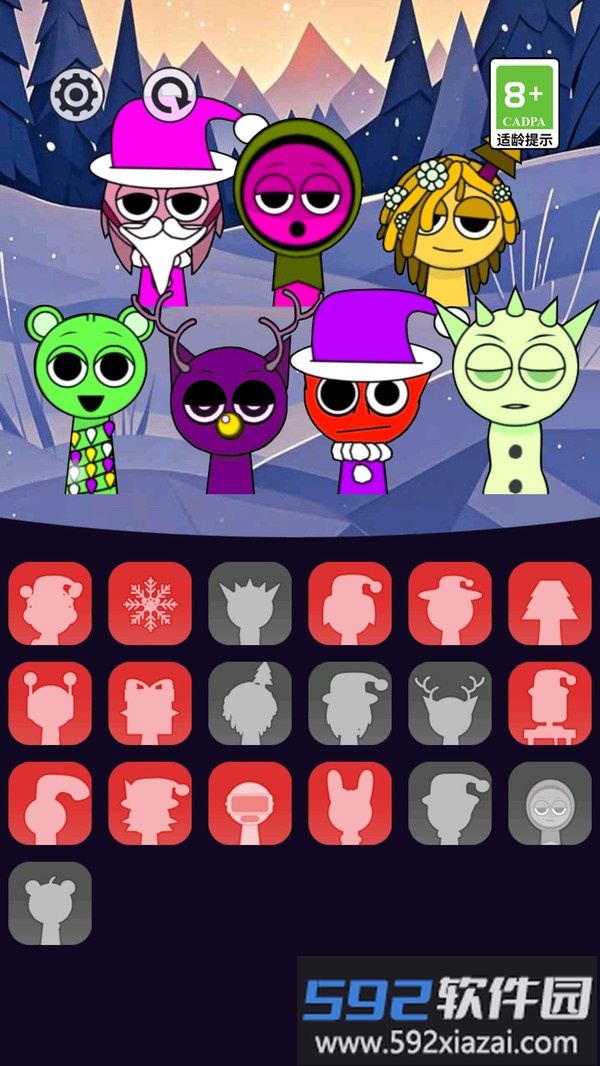Viewport: 600px width, 1066px height.
Task: Select the red Christmas tree tile
Action: pos(550,603)
